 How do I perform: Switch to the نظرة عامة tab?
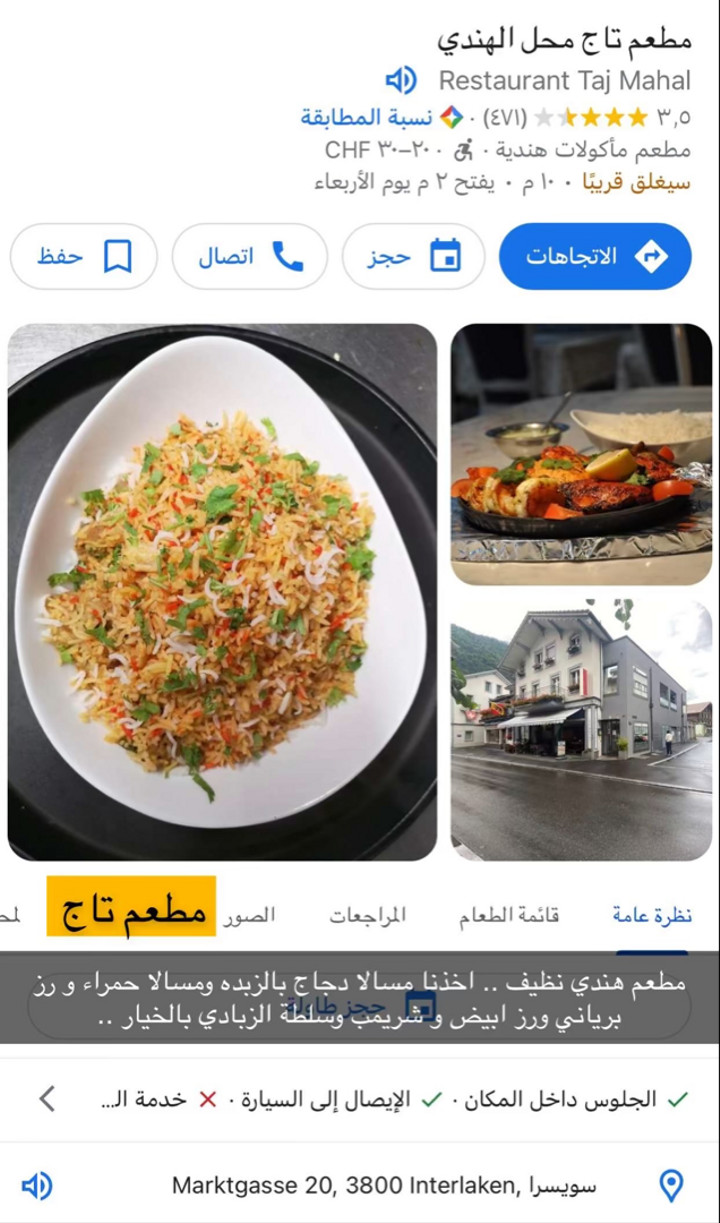point(652,915)
